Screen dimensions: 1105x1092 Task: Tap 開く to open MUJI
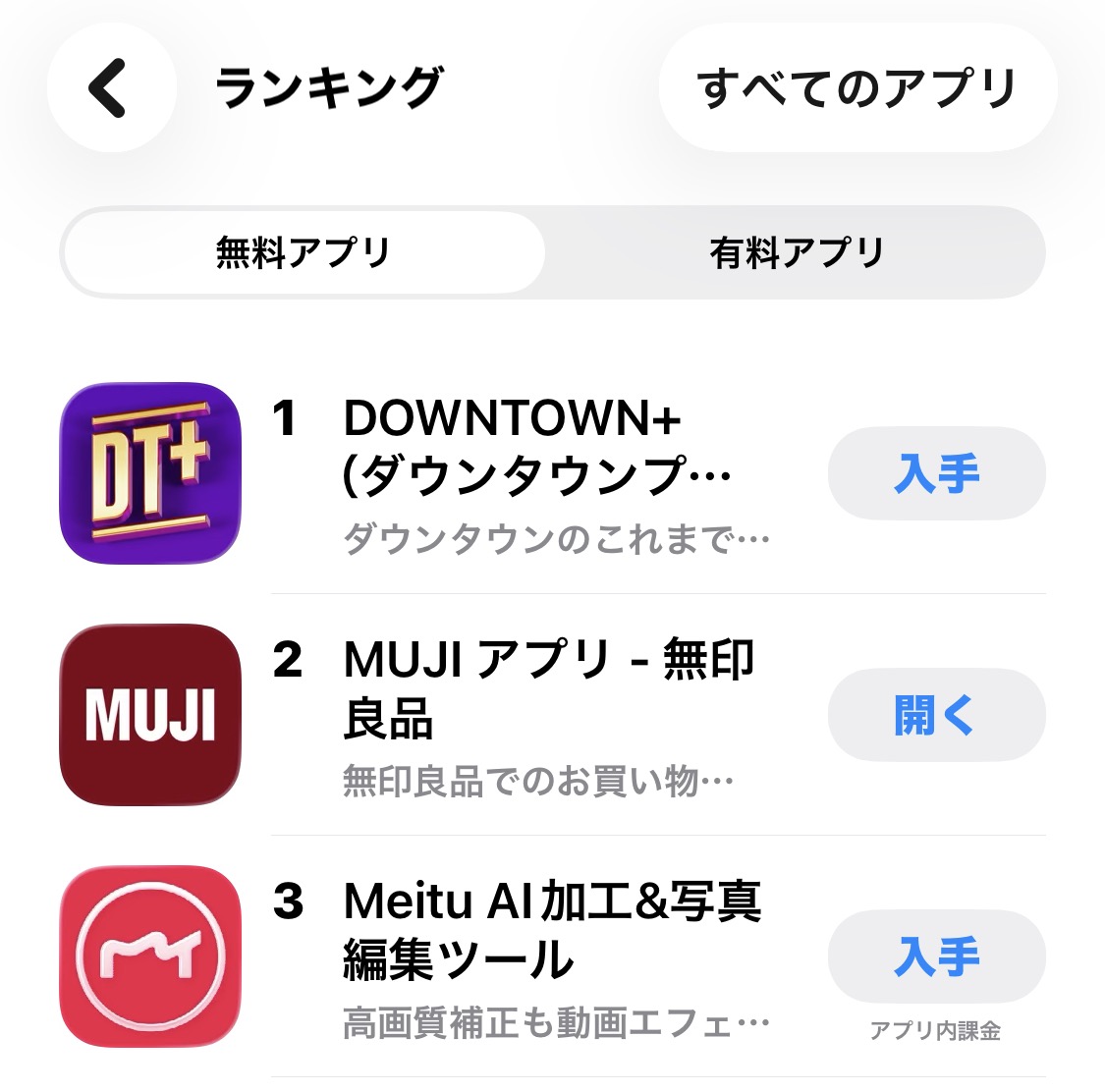pyautogui.click(x=936, y=715)
